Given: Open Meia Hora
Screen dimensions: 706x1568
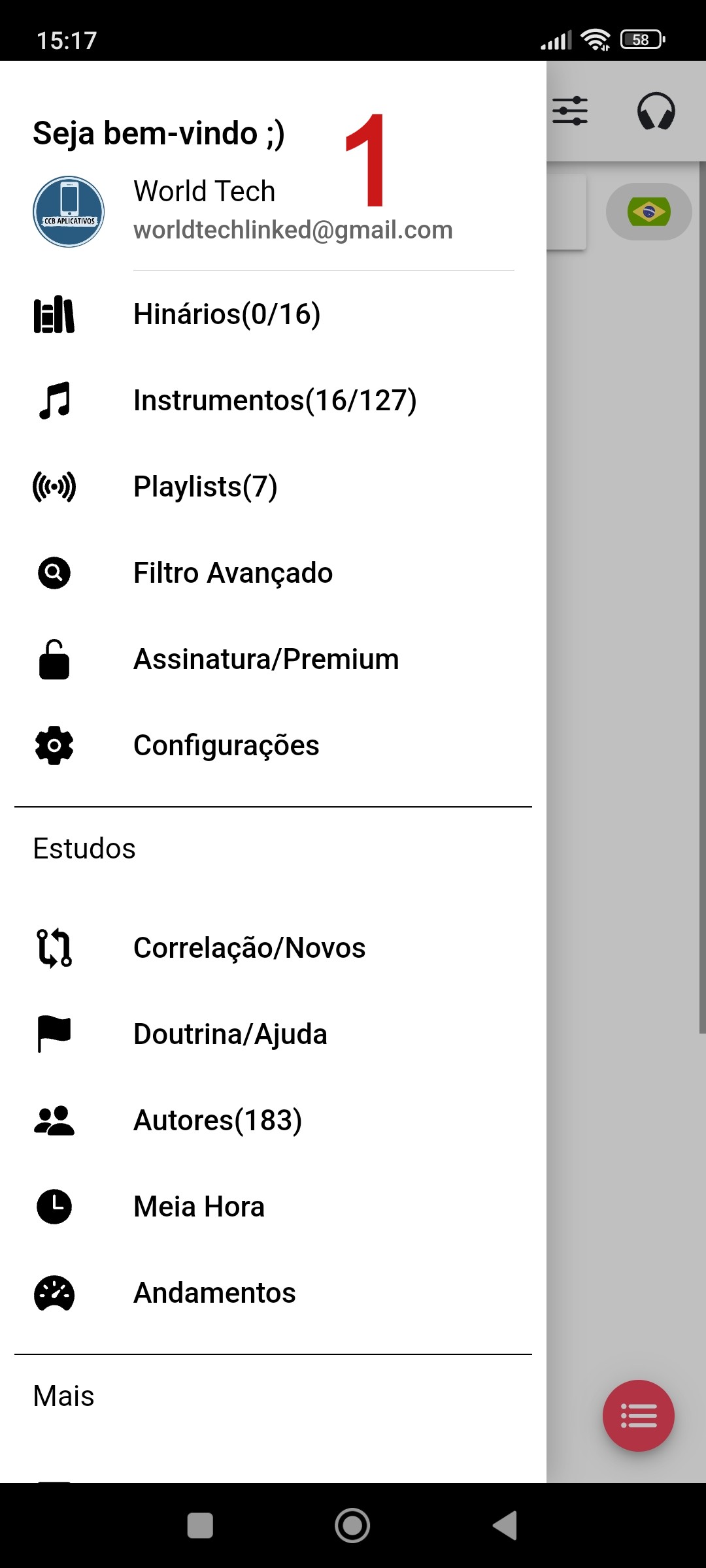Looking at the screenshot, I should coord(273,1207).
